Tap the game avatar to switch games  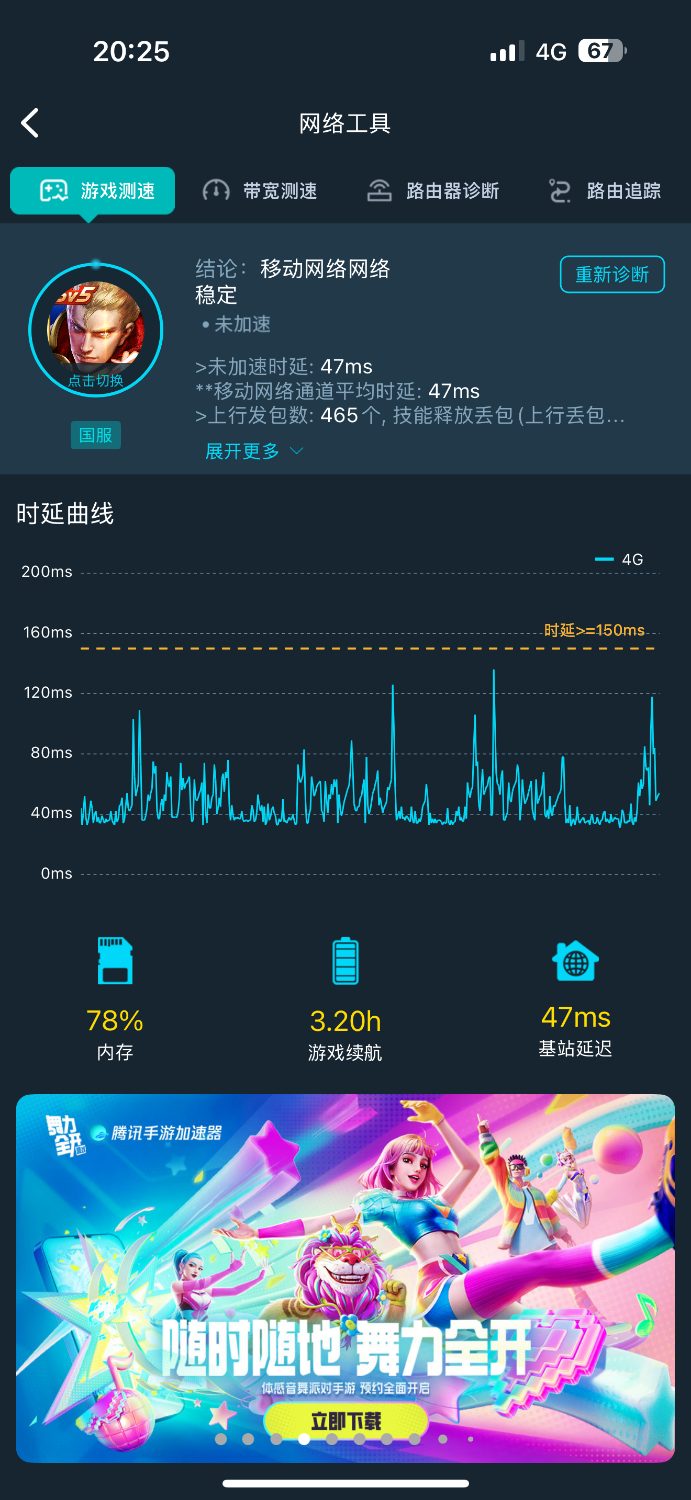(x=96, y=330)
